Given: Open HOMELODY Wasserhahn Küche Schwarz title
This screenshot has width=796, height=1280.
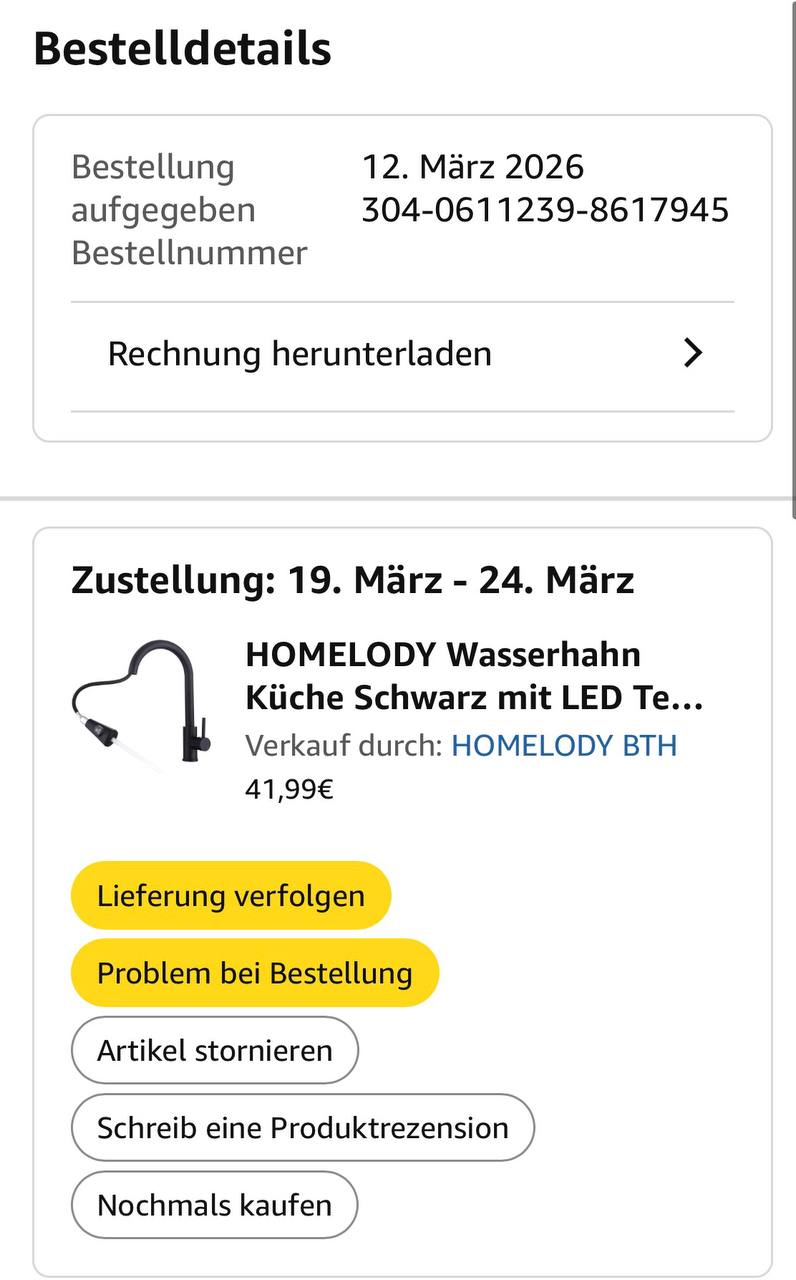Looking at the screenshot, I should [474, 677].
